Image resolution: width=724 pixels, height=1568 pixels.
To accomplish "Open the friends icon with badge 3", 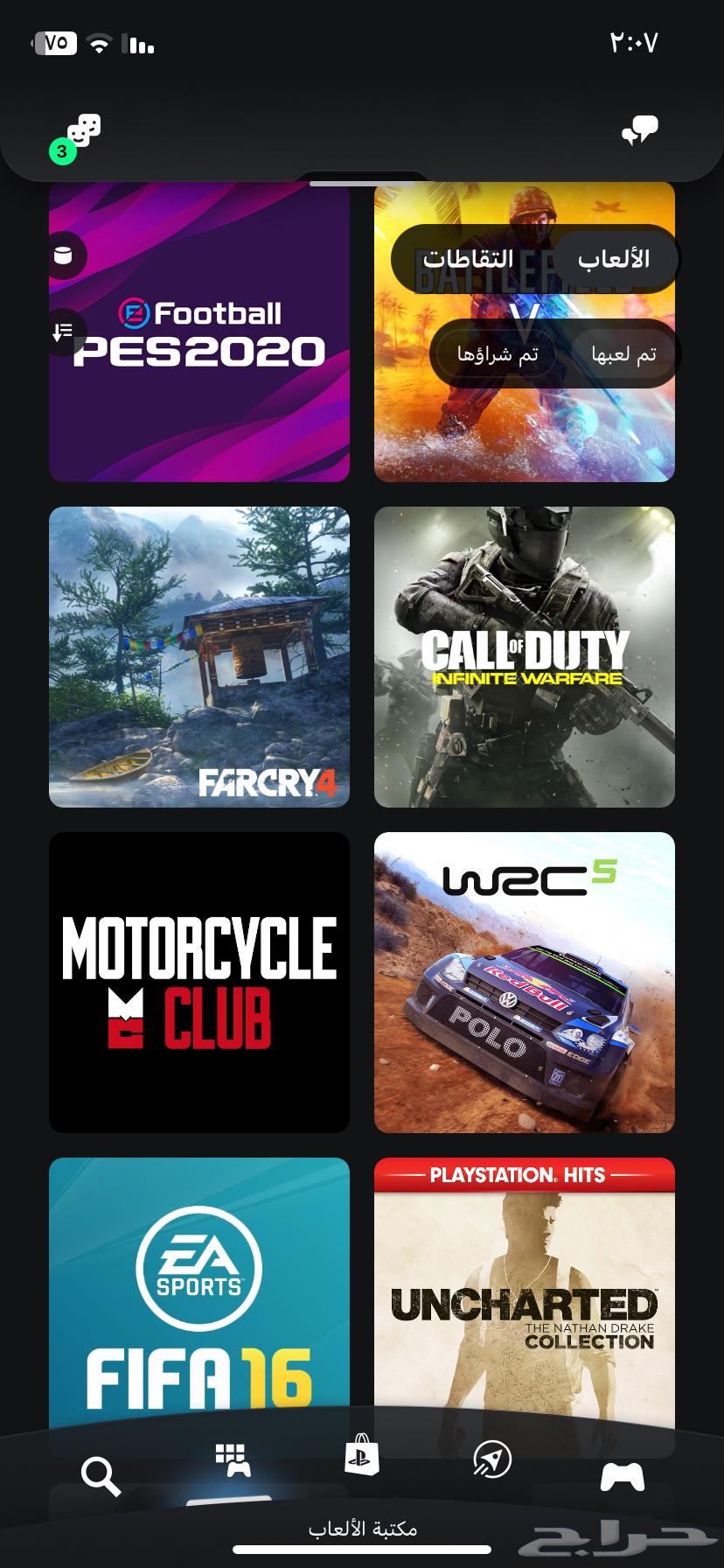I will pyautogui.click(x=80, y=135).
